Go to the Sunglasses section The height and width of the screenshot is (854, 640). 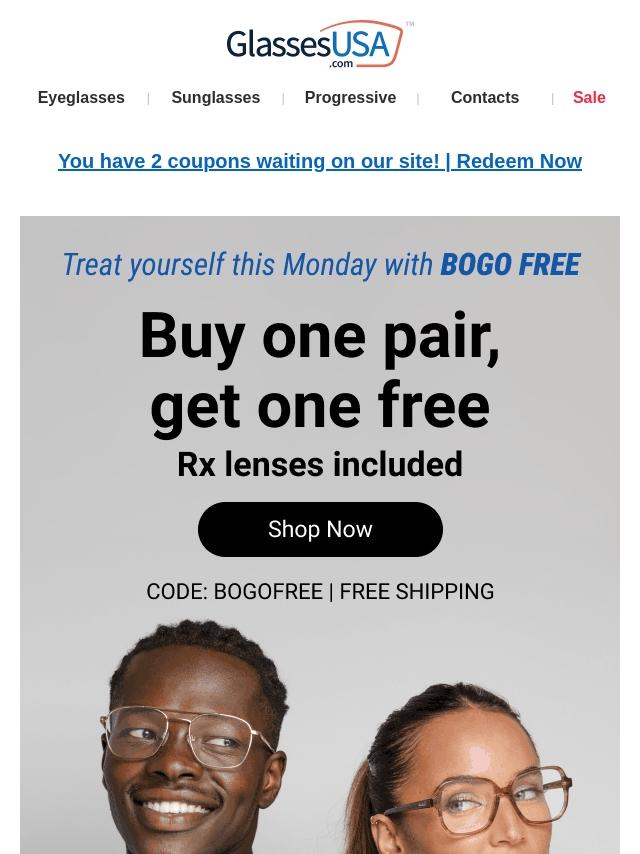click(x=216, y=97)
